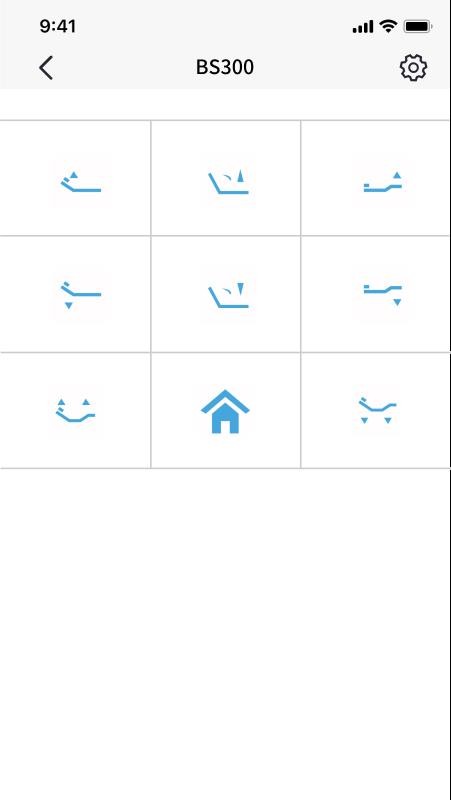Lower the foot section of the bed
The width and height of the screenshot is (451, 800).
[x=383, y=295]
